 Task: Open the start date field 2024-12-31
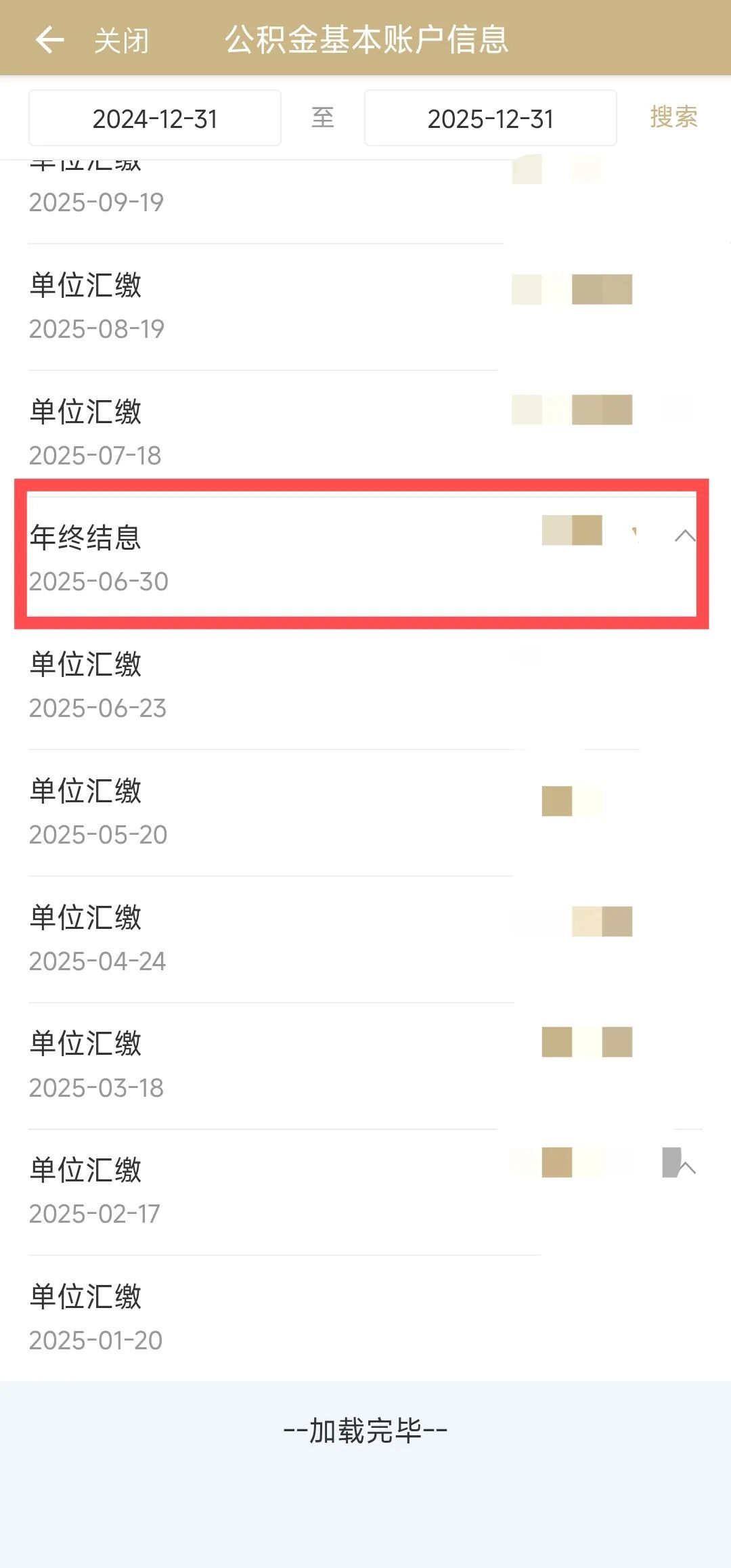click(155, 118)
